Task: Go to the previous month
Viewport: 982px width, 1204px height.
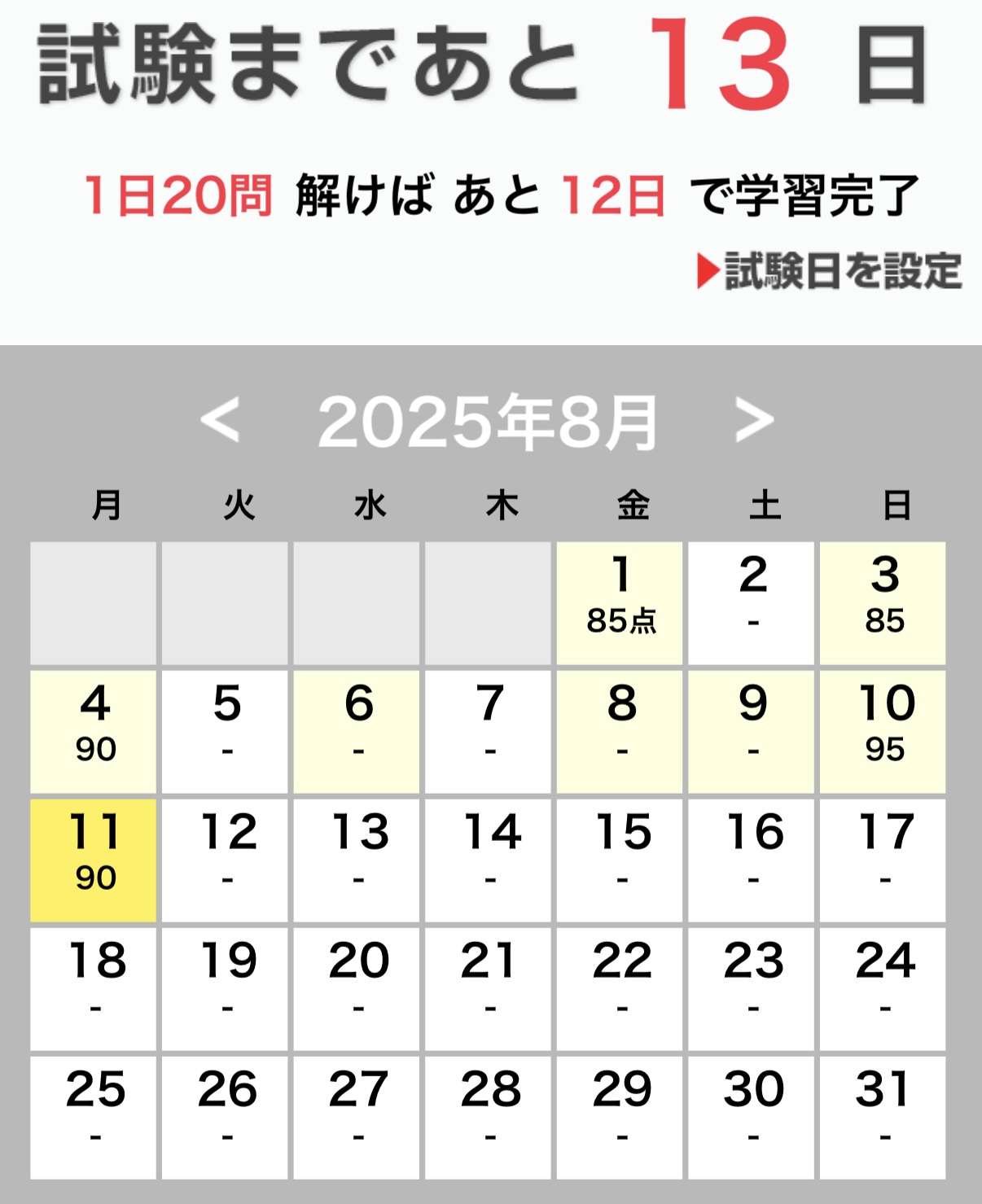Action: coord(220,420)
